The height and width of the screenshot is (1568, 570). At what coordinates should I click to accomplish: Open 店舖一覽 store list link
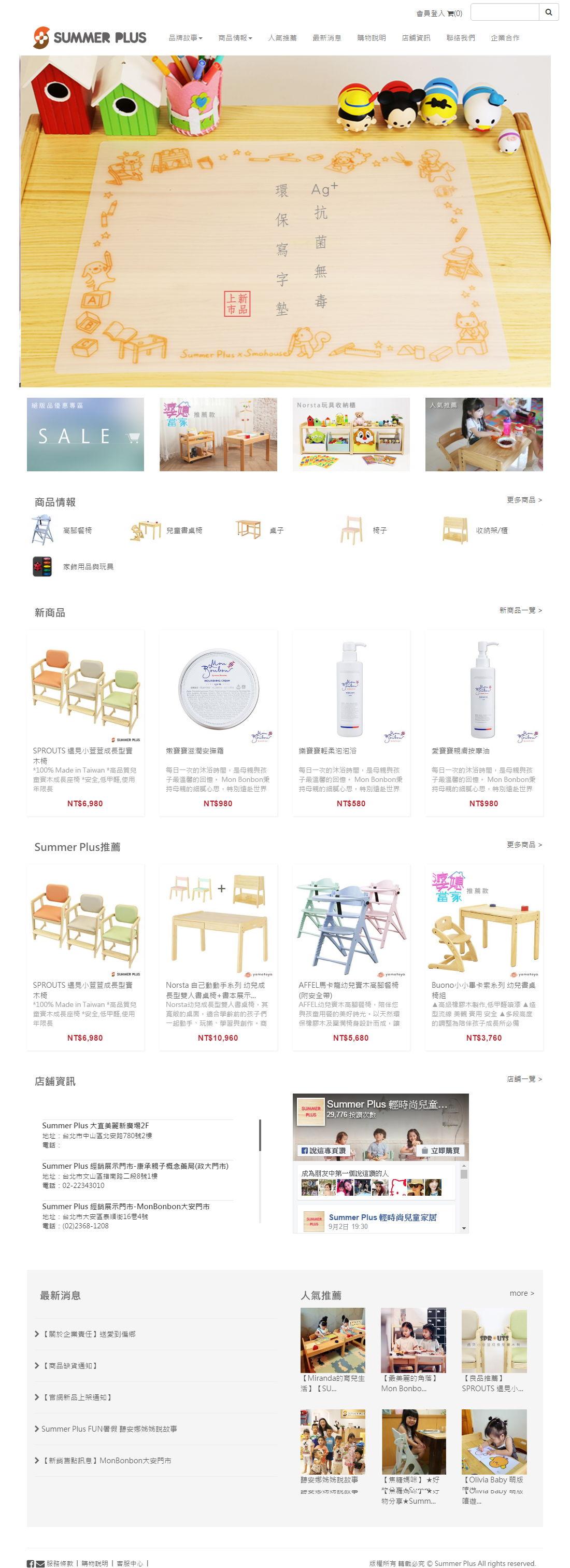click(x=524, y=1079)
